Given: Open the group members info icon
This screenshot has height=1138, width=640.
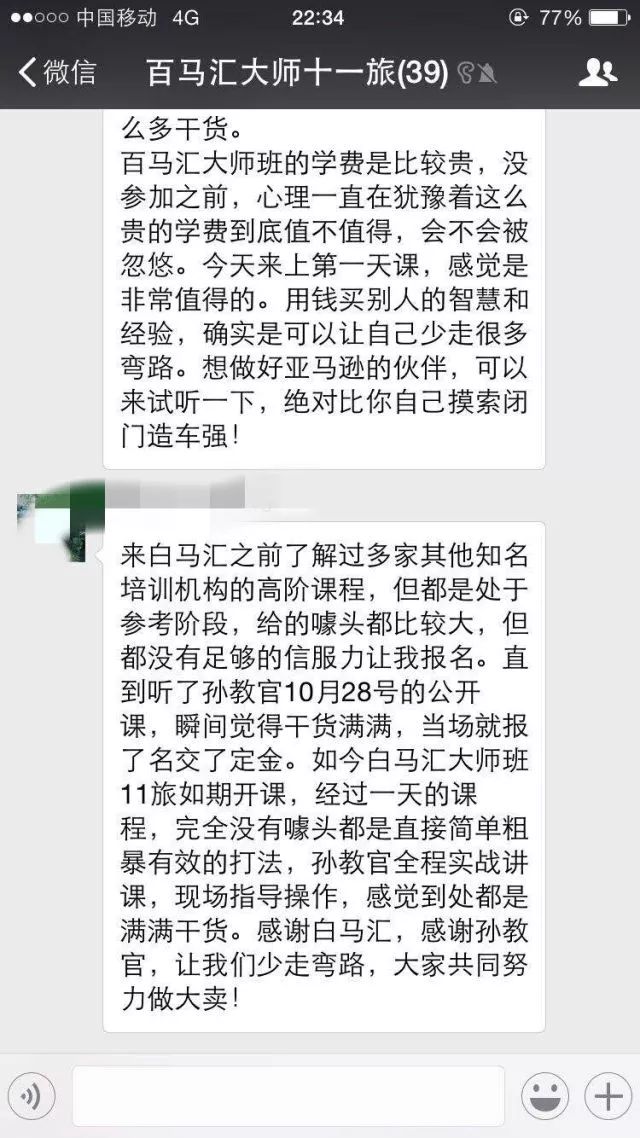Looking at the screenshot, I should point(597,72).
